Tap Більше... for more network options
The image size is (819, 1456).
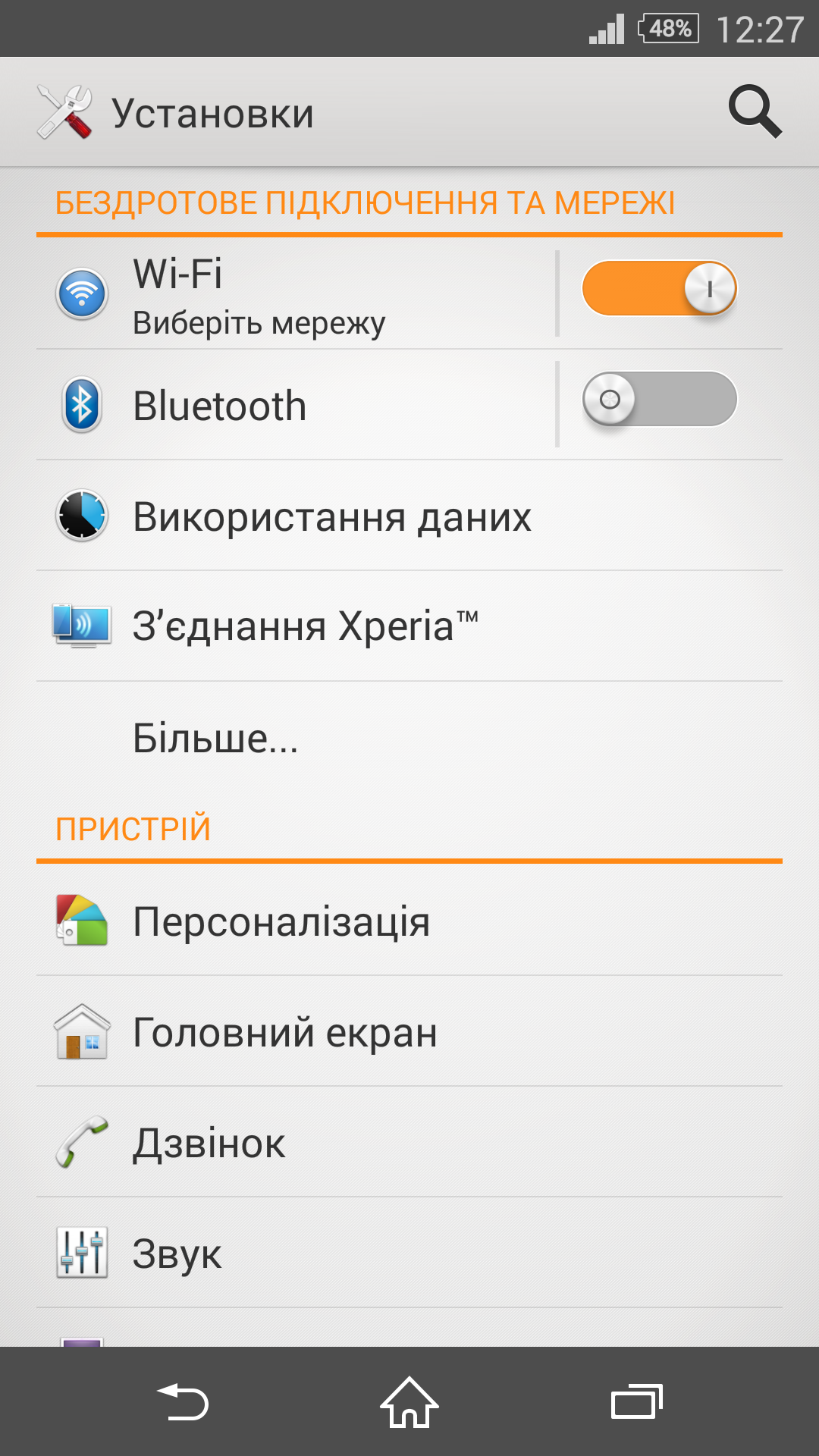[409, 737]
